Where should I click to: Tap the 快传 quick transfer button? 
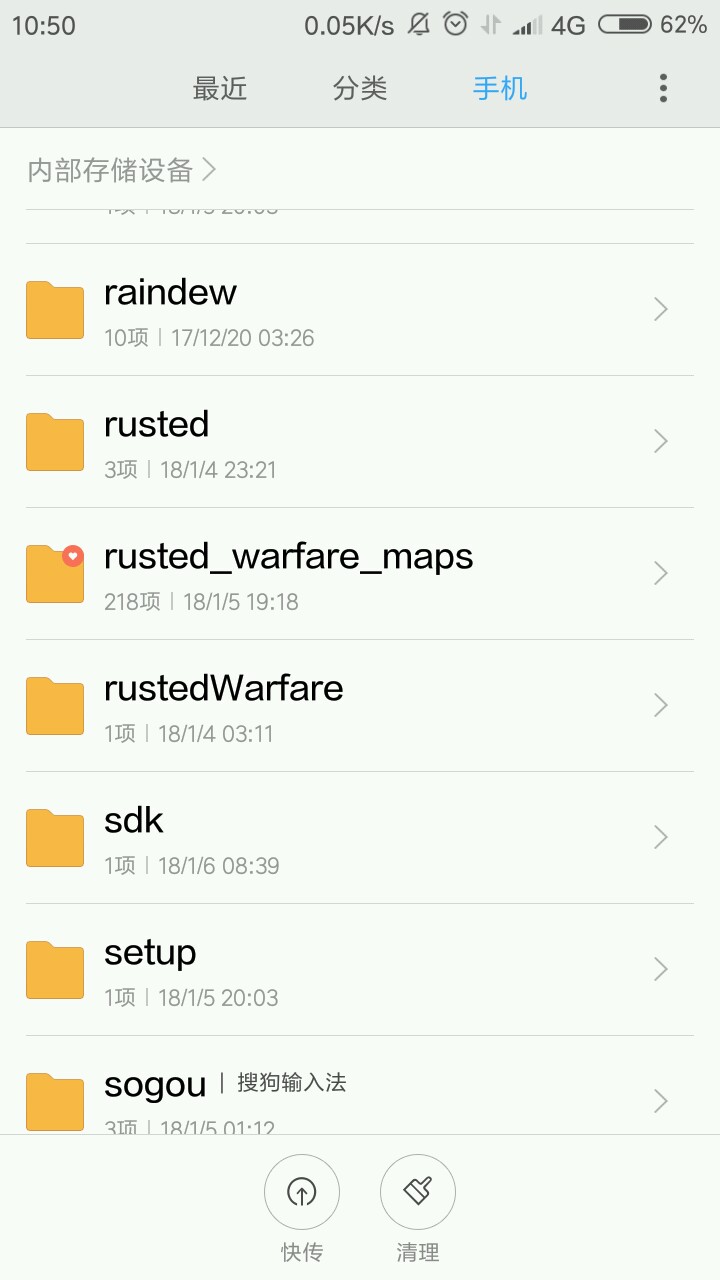coord(302,1192)
